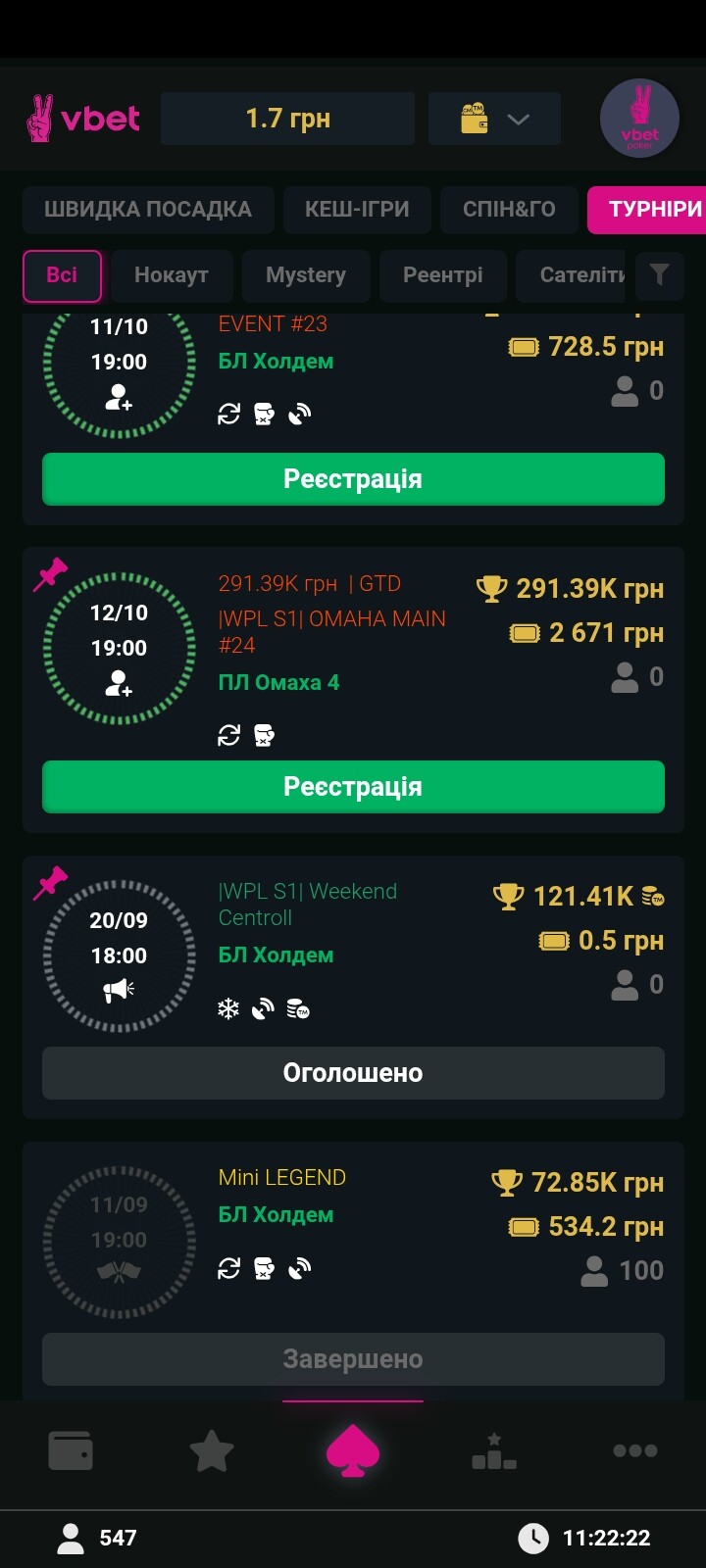This screenshot has height=1568, width=706.
Task: Tap the 1.7 грн balance field
Action: 287,120
